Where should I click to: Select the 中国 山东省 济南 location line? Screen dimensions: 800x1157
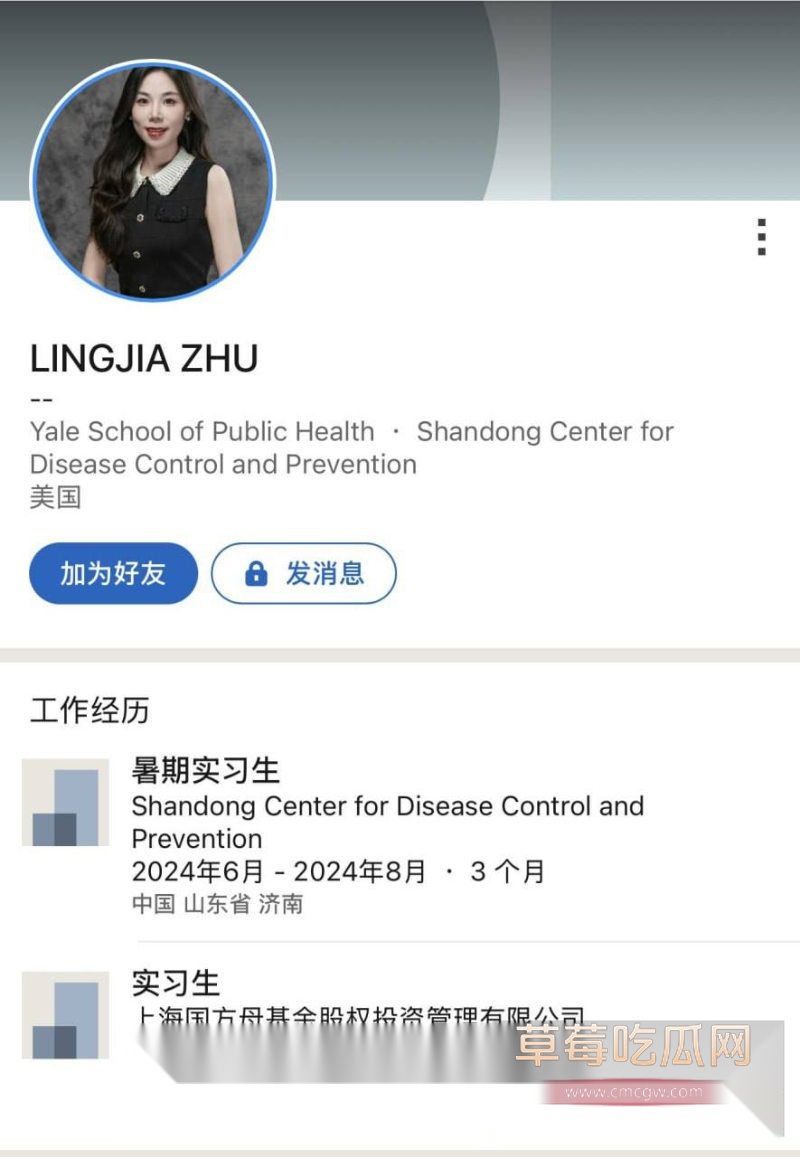pyautogui.click(x=220, y=903)
